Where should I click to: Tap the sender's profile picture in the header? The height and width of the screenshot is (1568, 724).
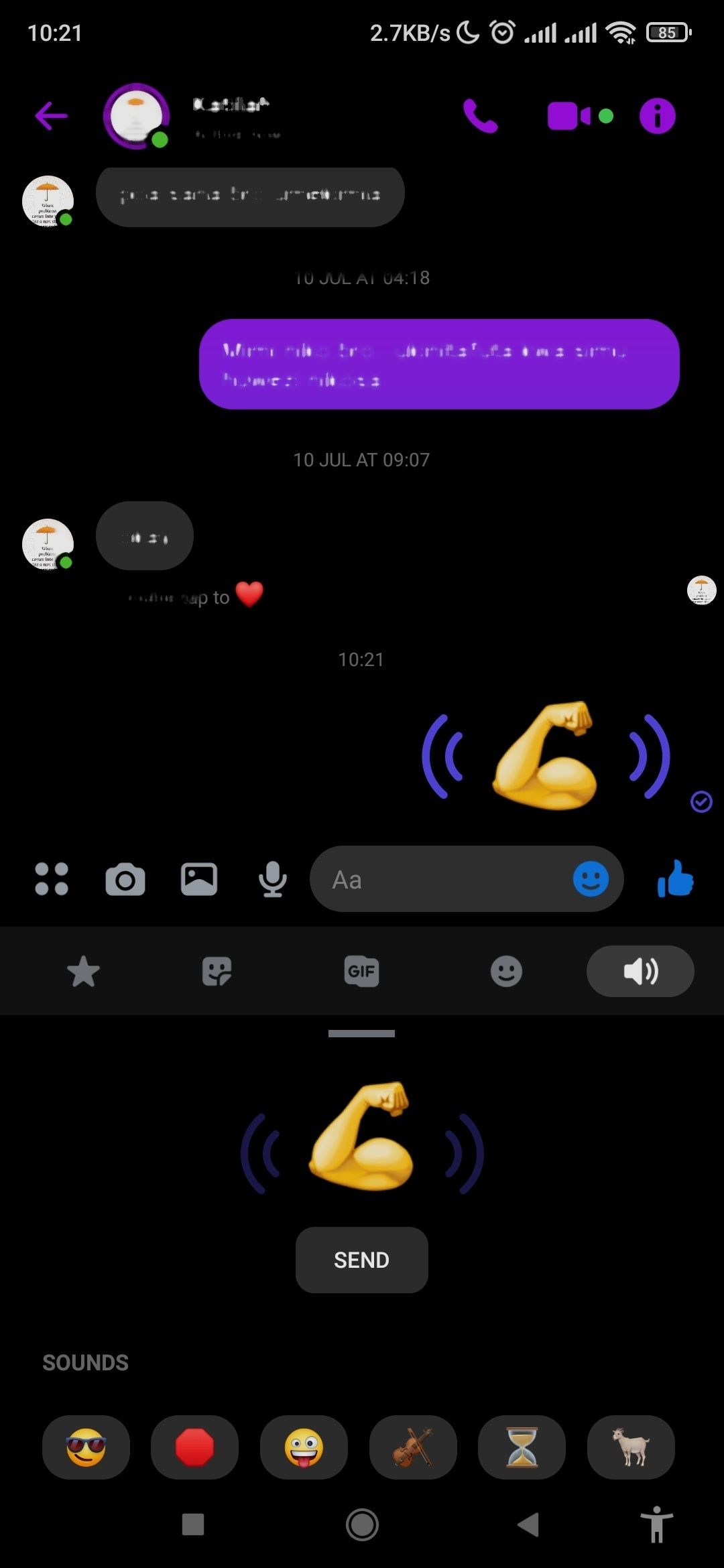(136, 115)
